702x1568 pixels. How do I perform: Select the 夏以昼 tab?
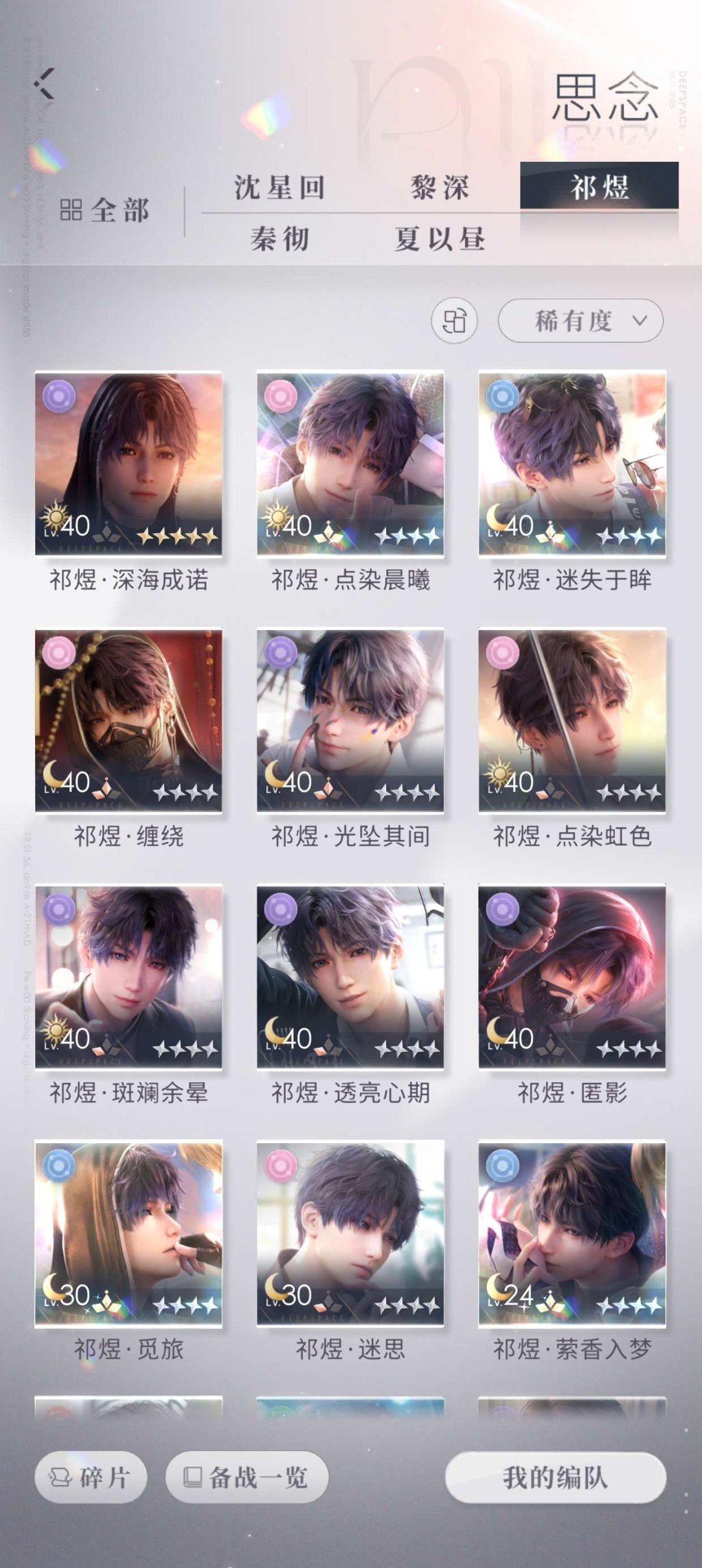[439, 239]
